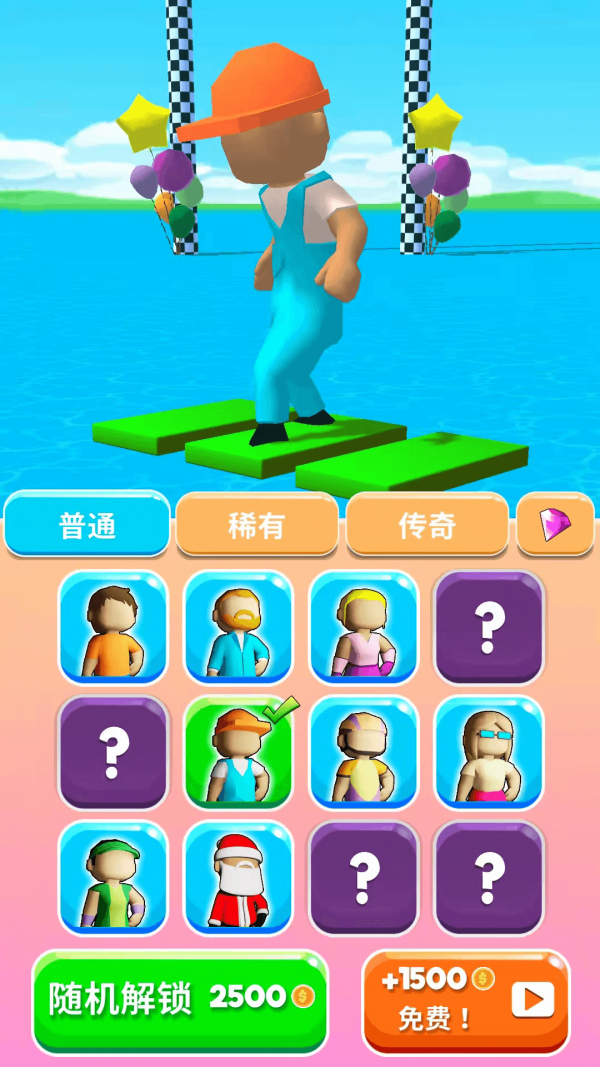Select the orange cap worker skin
This screenshot has width=600, height=1067.
click(x=238, y=752)
